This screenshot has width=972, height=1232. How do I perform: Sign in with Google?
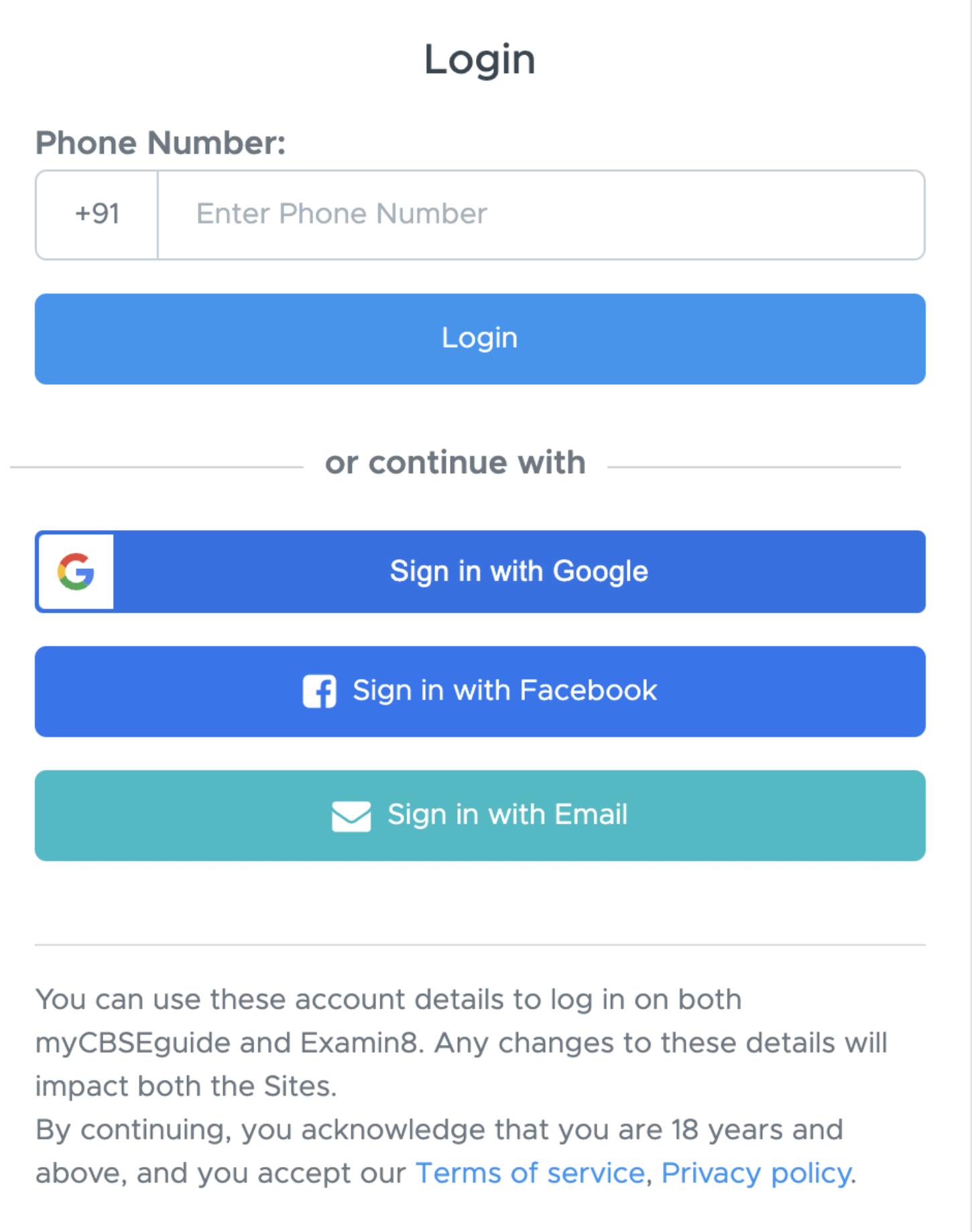coord(480,572)
